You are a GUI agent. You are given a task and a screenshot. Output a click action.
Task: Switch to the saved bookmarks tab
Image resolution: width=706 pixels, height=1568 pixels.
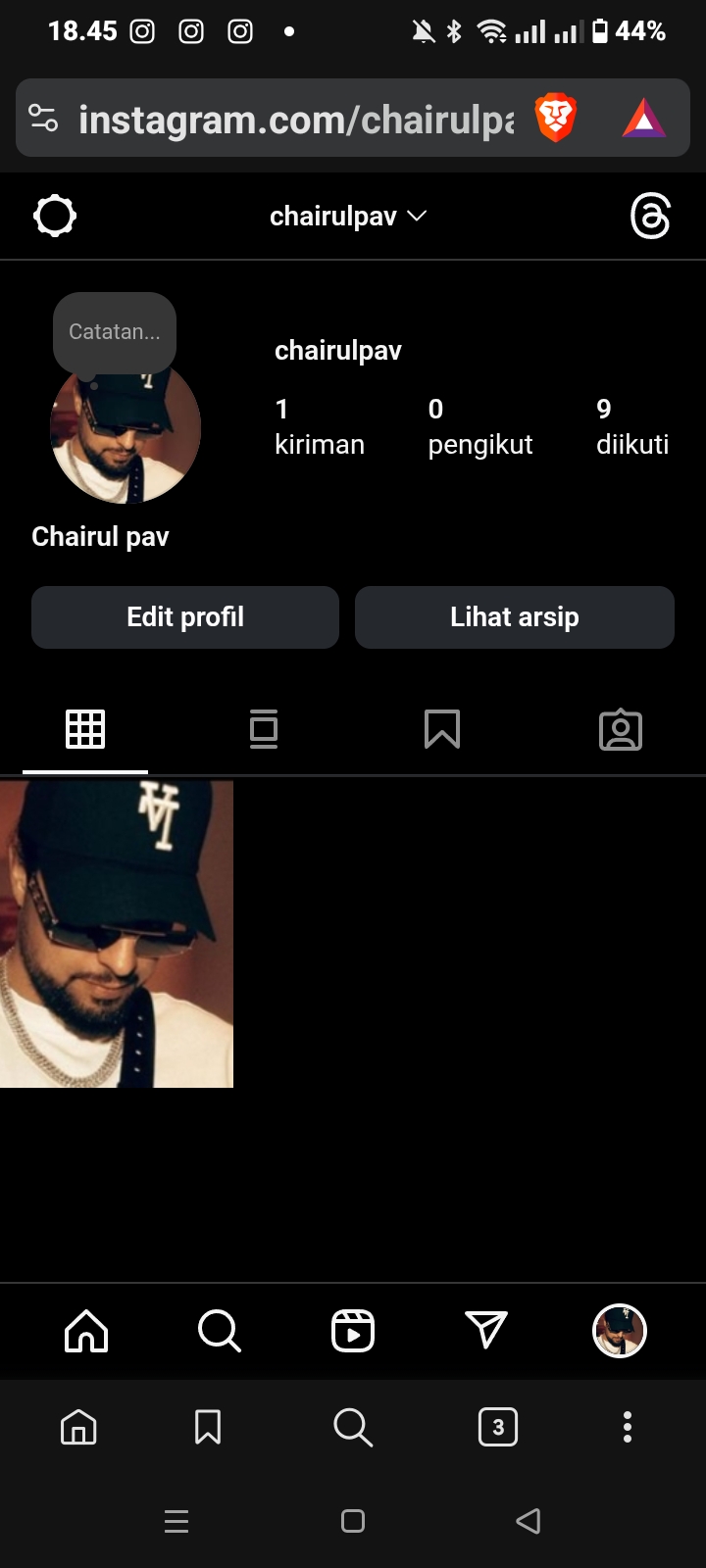click(442, 729)
